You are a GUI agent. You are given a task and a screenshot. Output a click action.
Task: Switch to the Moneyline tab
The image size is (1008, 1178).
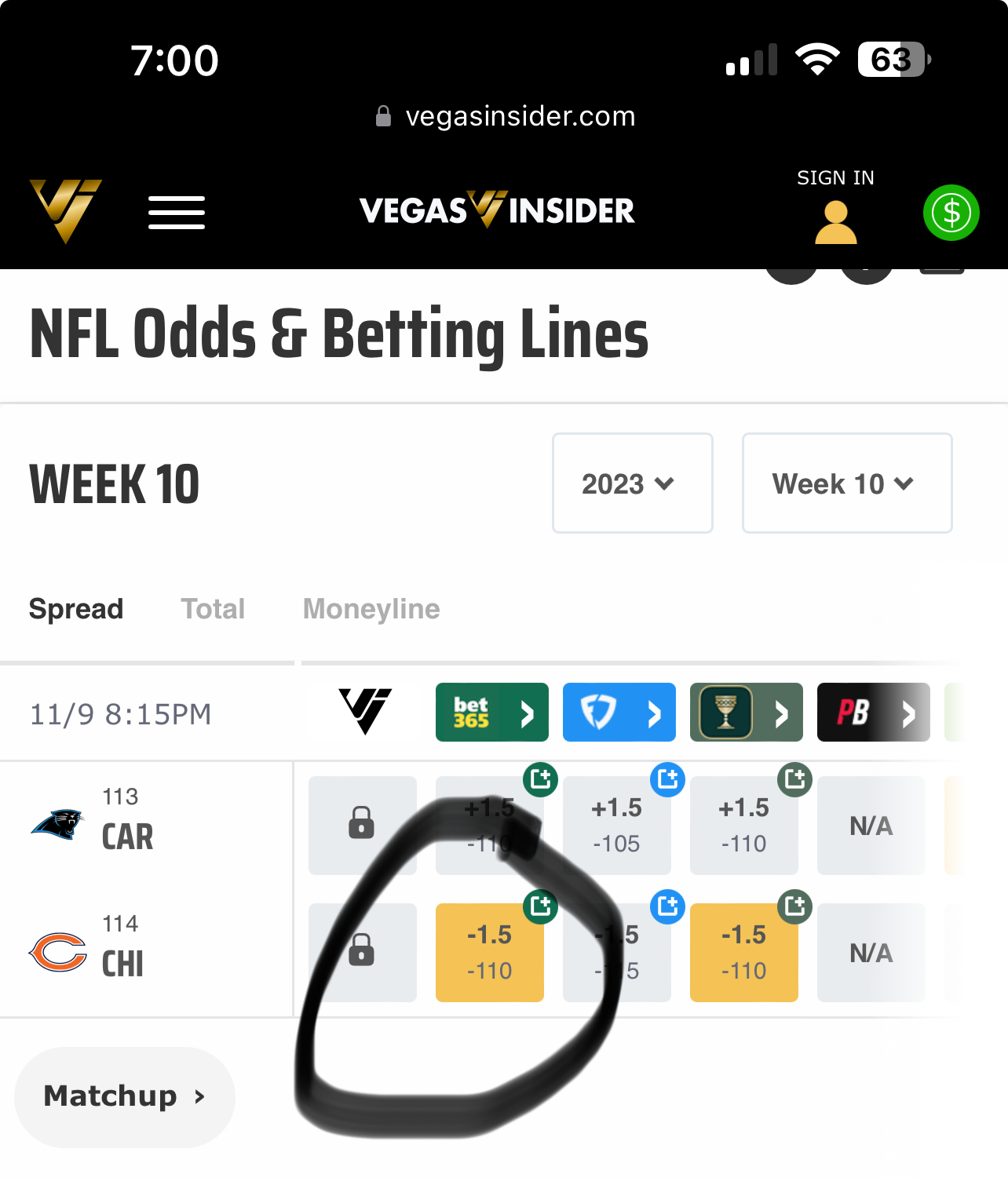pyautogui.click(x=371, y=609)
